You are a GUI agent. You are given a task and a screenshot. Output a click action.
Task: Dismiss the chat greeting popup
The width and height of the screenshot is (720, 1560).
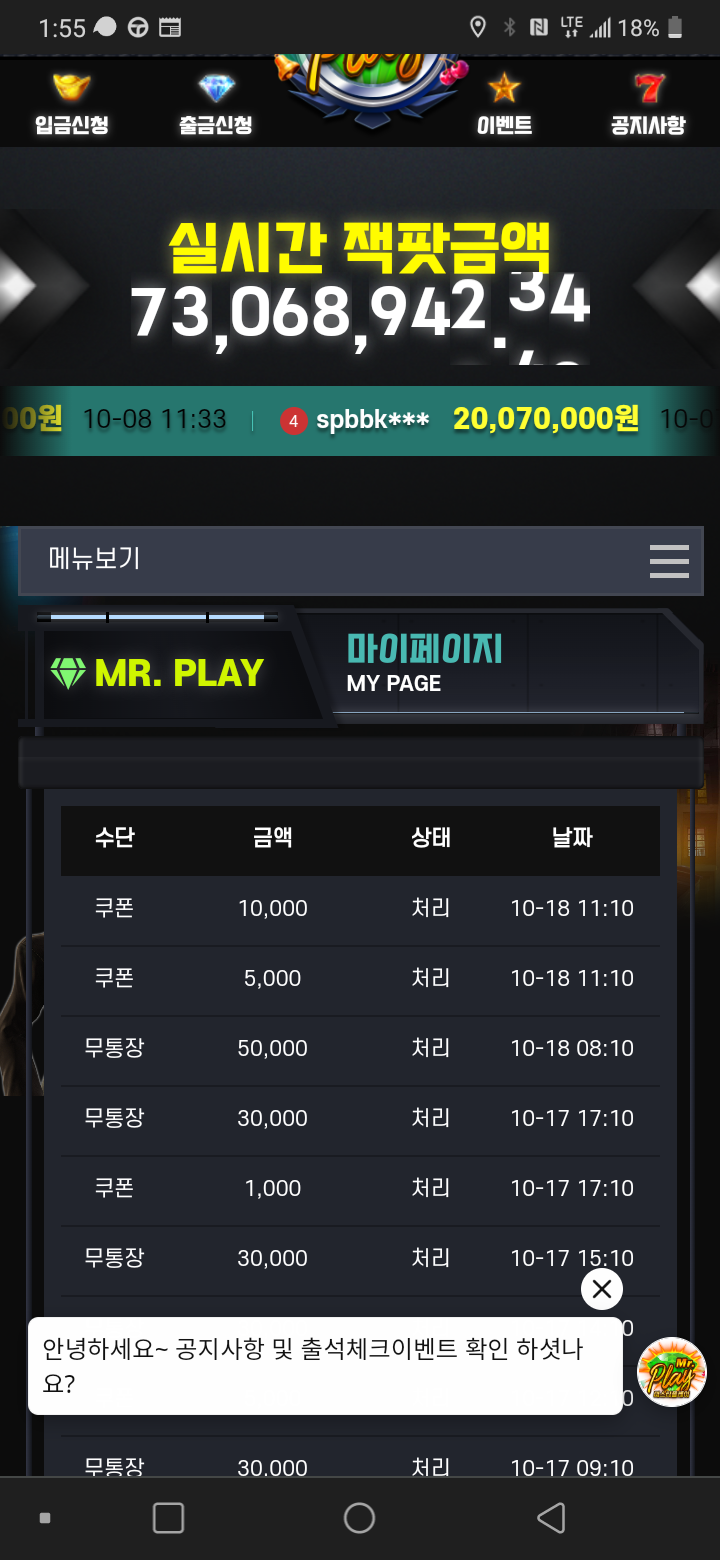[602, 1290]
